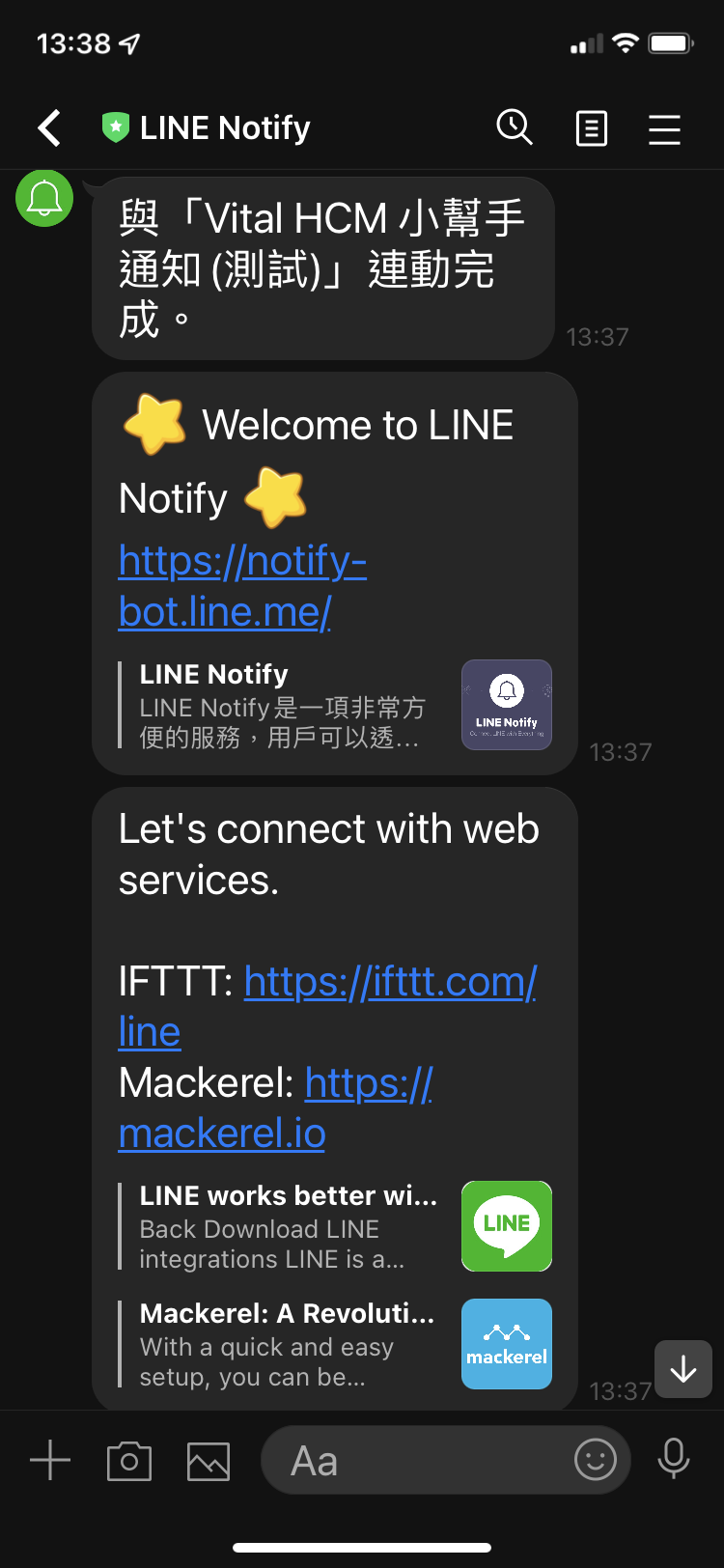The width and height of the screenshot is (724, 1568).
Task: Open the chat menu
Action: (x=664, y=128)
